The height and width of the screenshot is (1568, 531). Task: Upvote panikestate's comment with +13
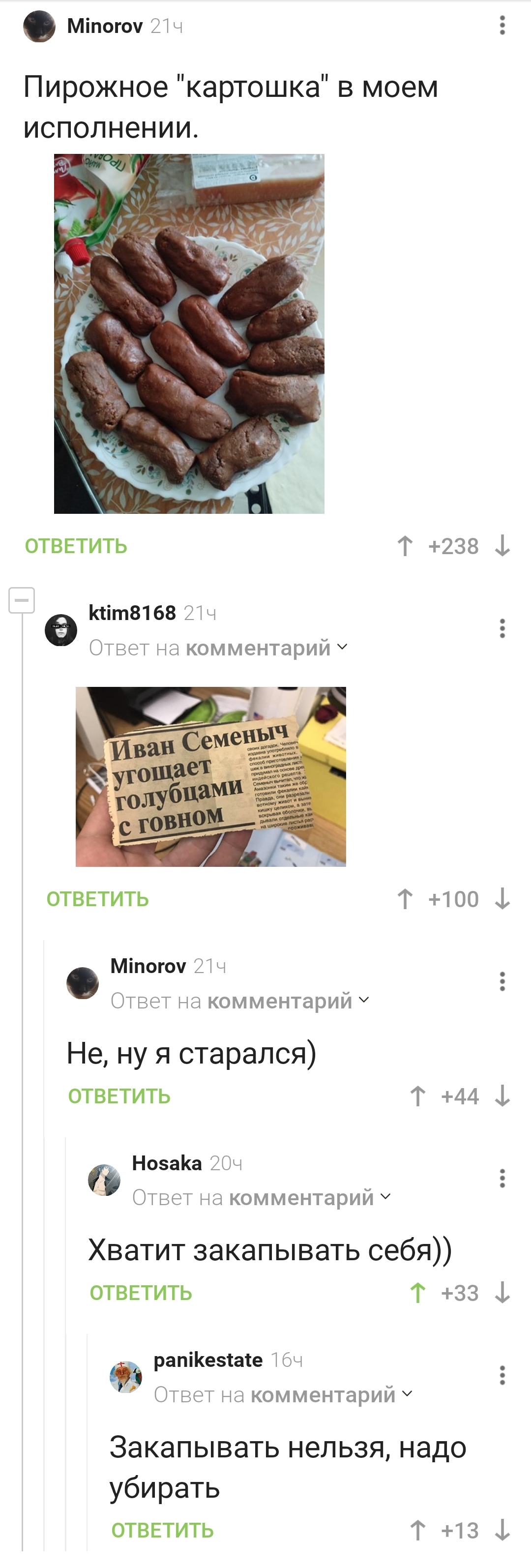418,1530
